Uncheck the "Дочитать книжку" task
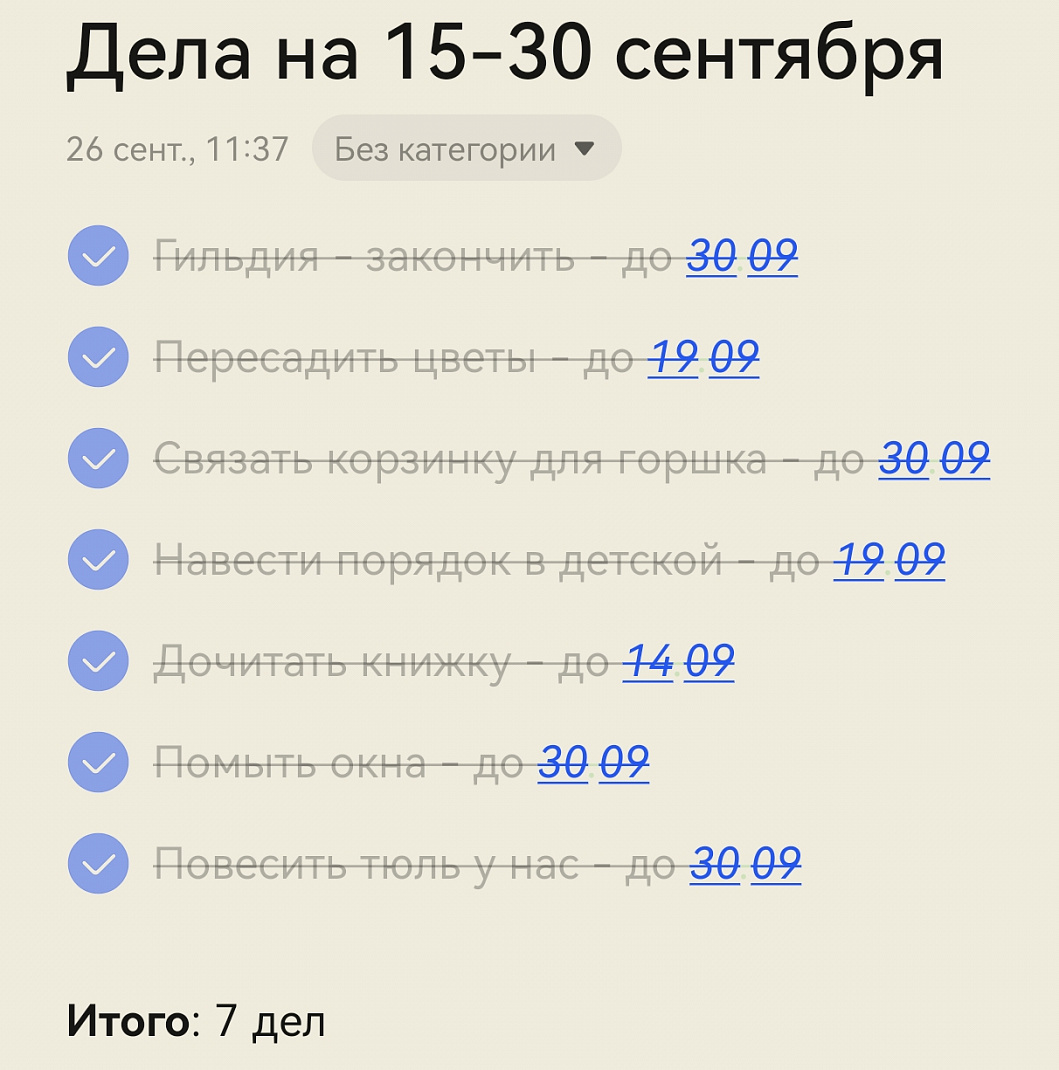The height and width of the screenshot is (1070, 1059). point(98,661)
